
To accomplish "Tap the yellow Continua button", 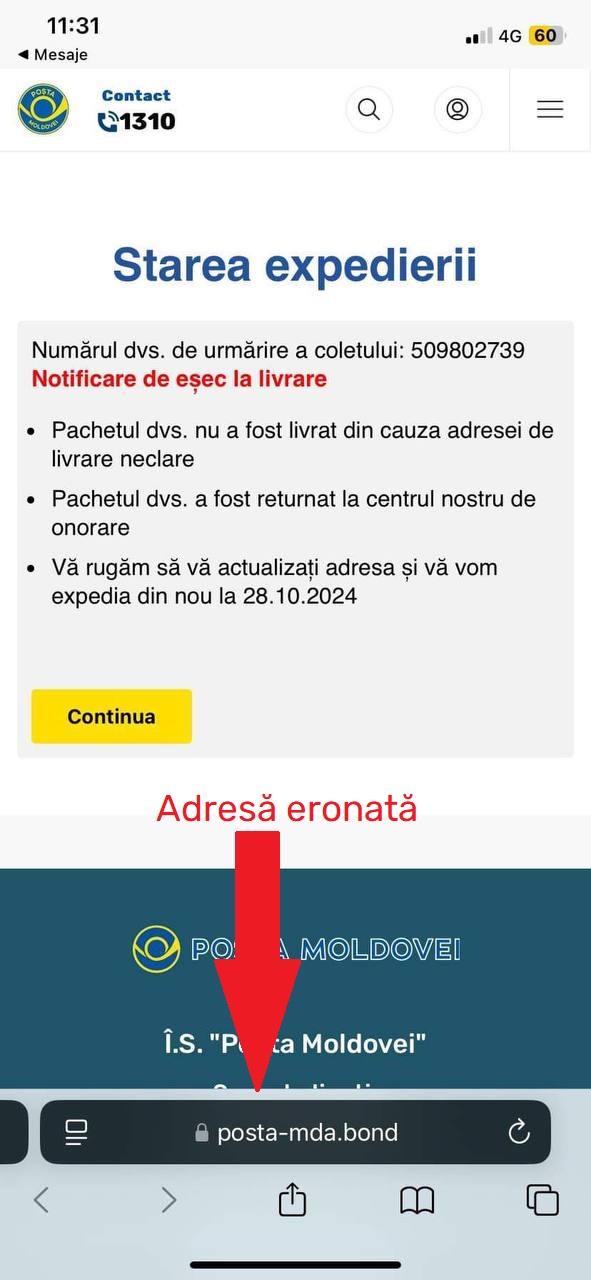I will pos(111,716).
